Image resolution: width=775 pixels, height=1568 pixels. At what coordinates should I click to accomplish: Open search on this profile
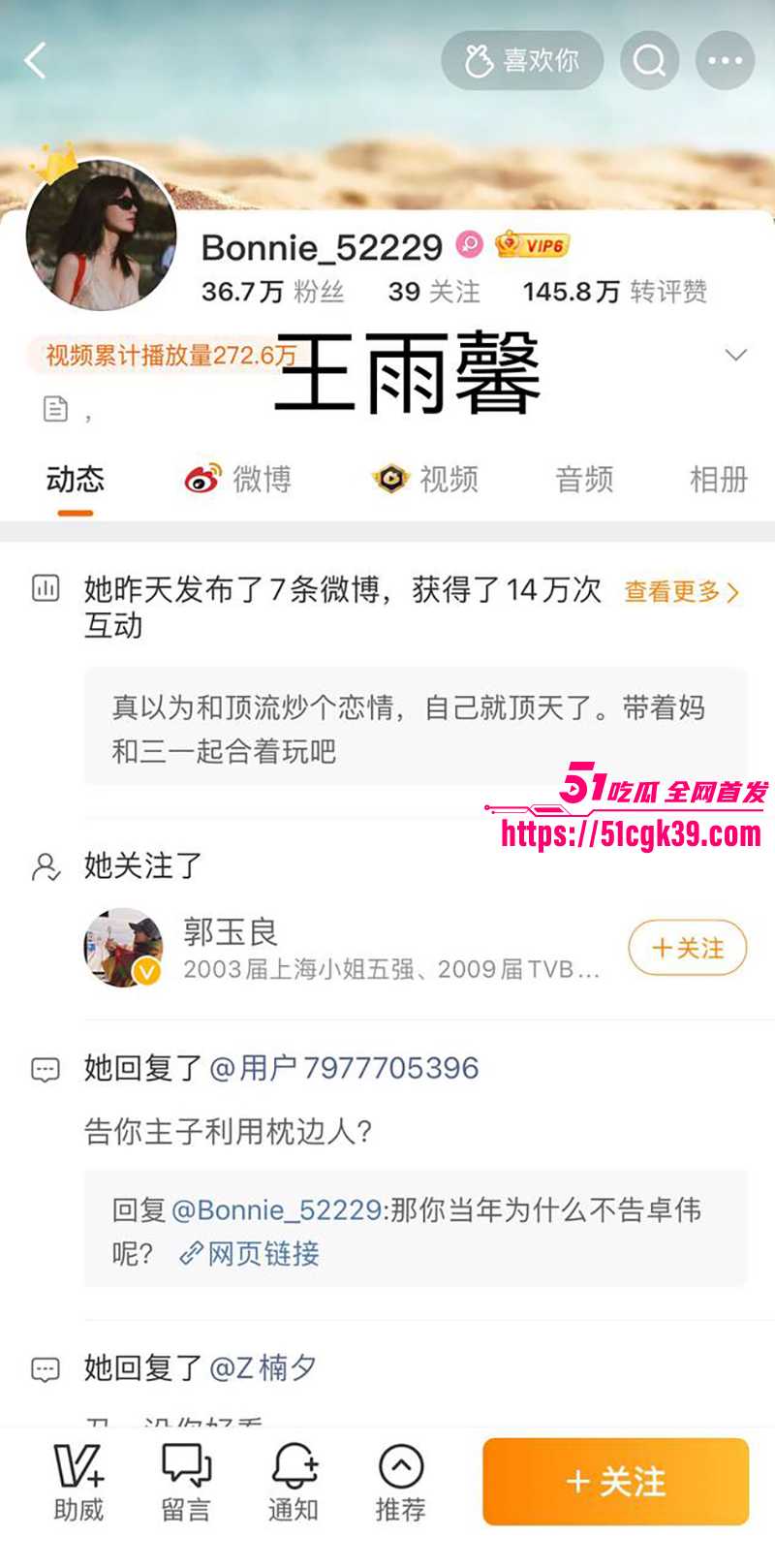649,60
